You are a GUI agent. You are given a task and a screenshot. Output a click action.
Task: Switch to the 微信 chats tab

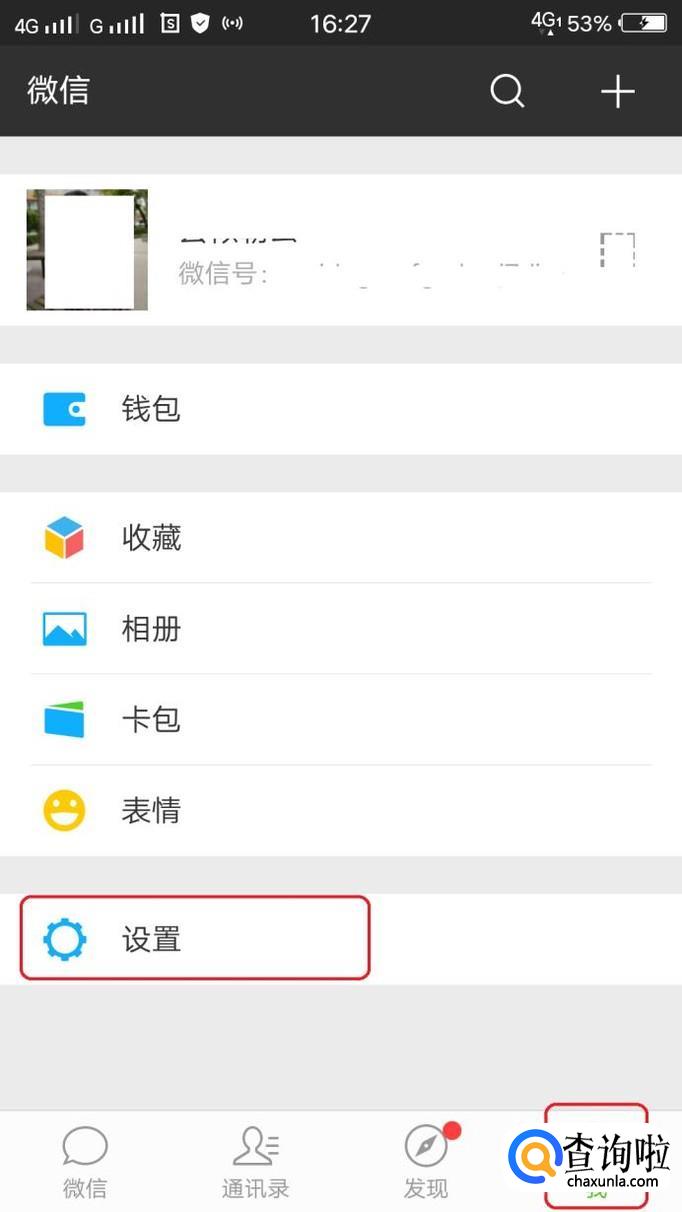85,1162
